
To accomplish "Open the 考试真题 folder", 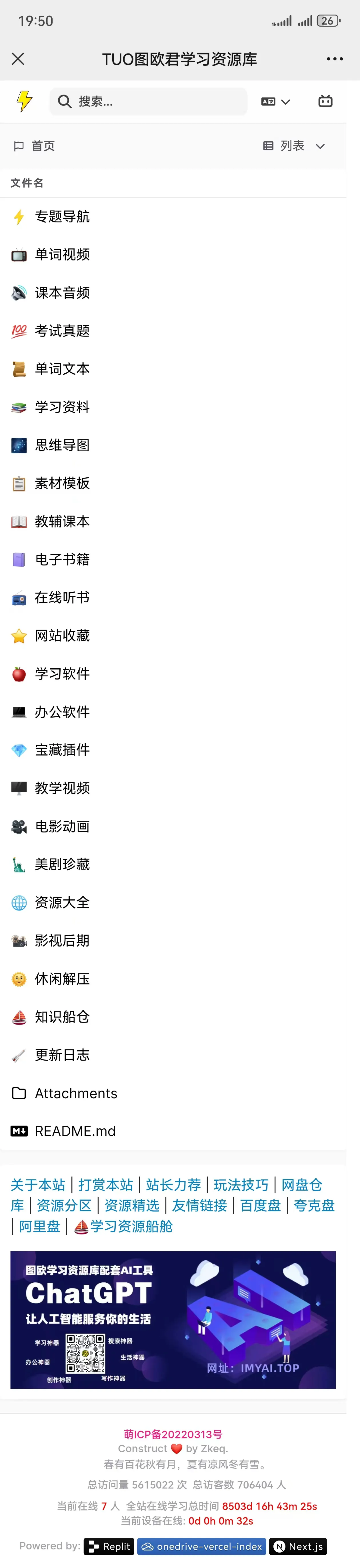I will coord(62,331).
